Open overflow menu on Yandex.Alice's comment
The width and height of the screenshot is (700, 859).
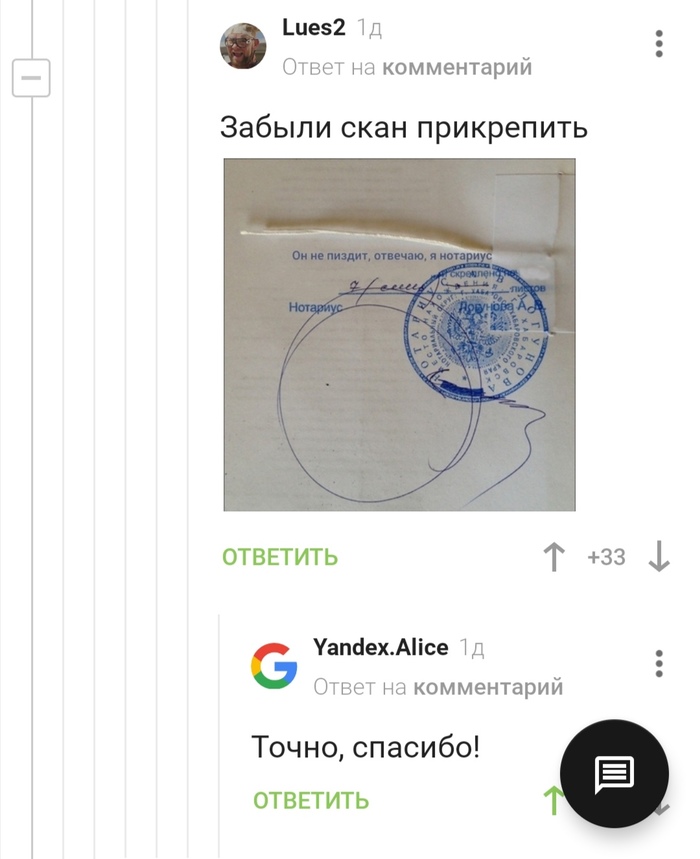[659, 664]
